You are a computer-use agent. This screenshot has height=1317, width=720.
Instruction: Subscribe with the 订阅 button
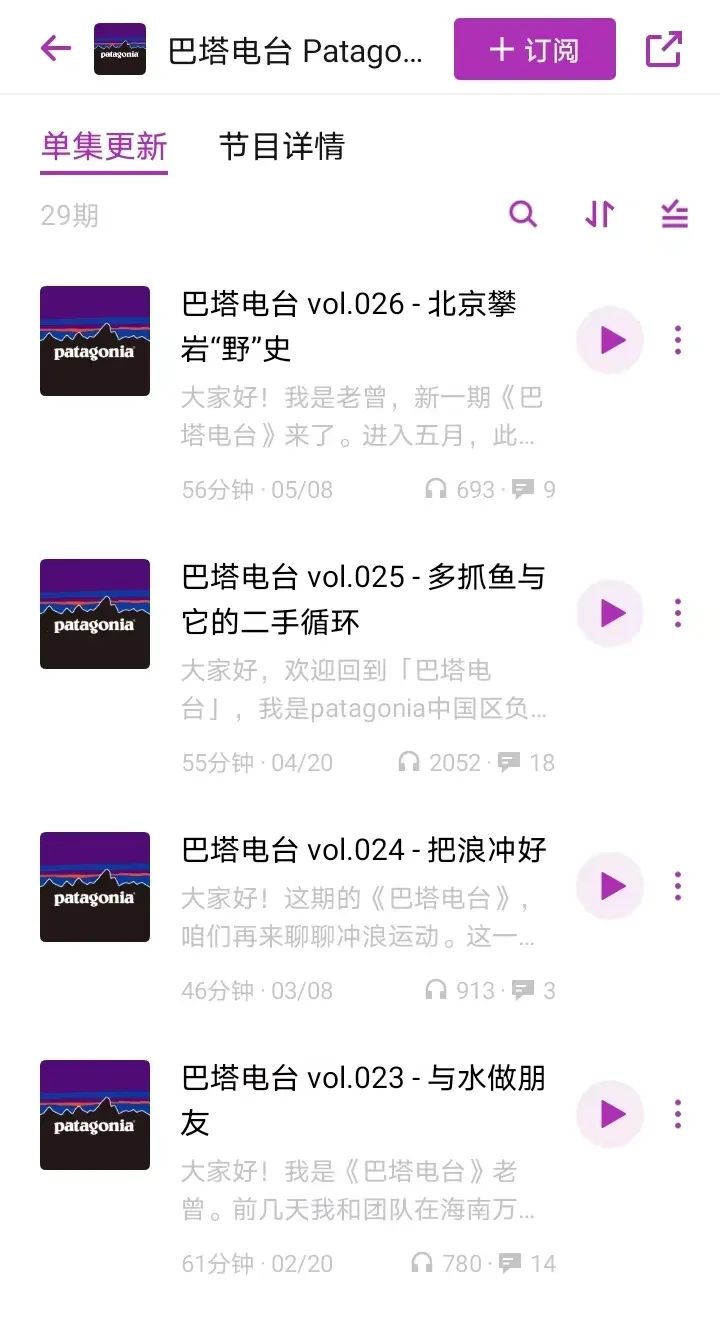534,49
